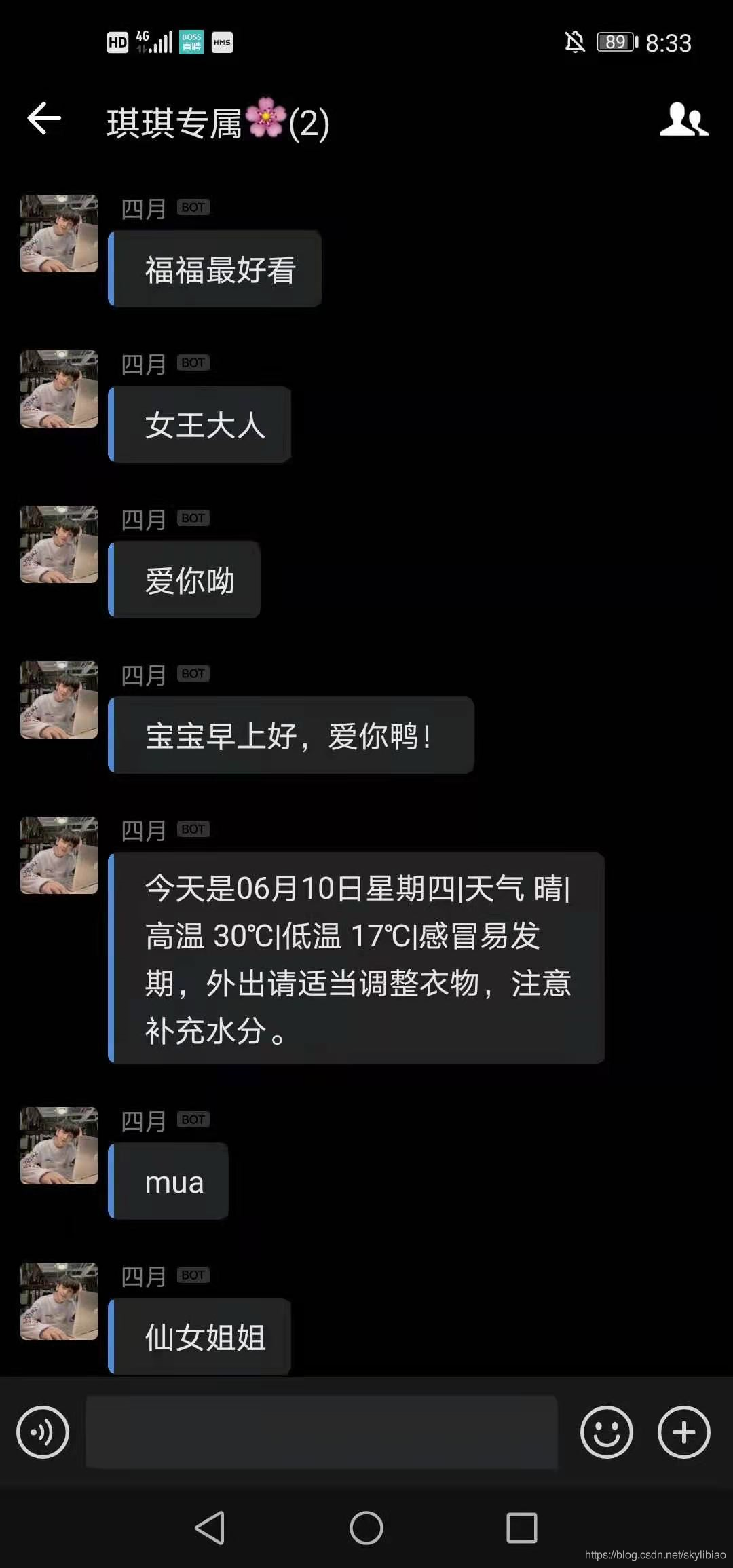Image resolution: width=733 pixels, height=1568 pixels.
Task: Go back from the 琪琪专属 chat
Action: pyautogui.click(x=44, y=119)
